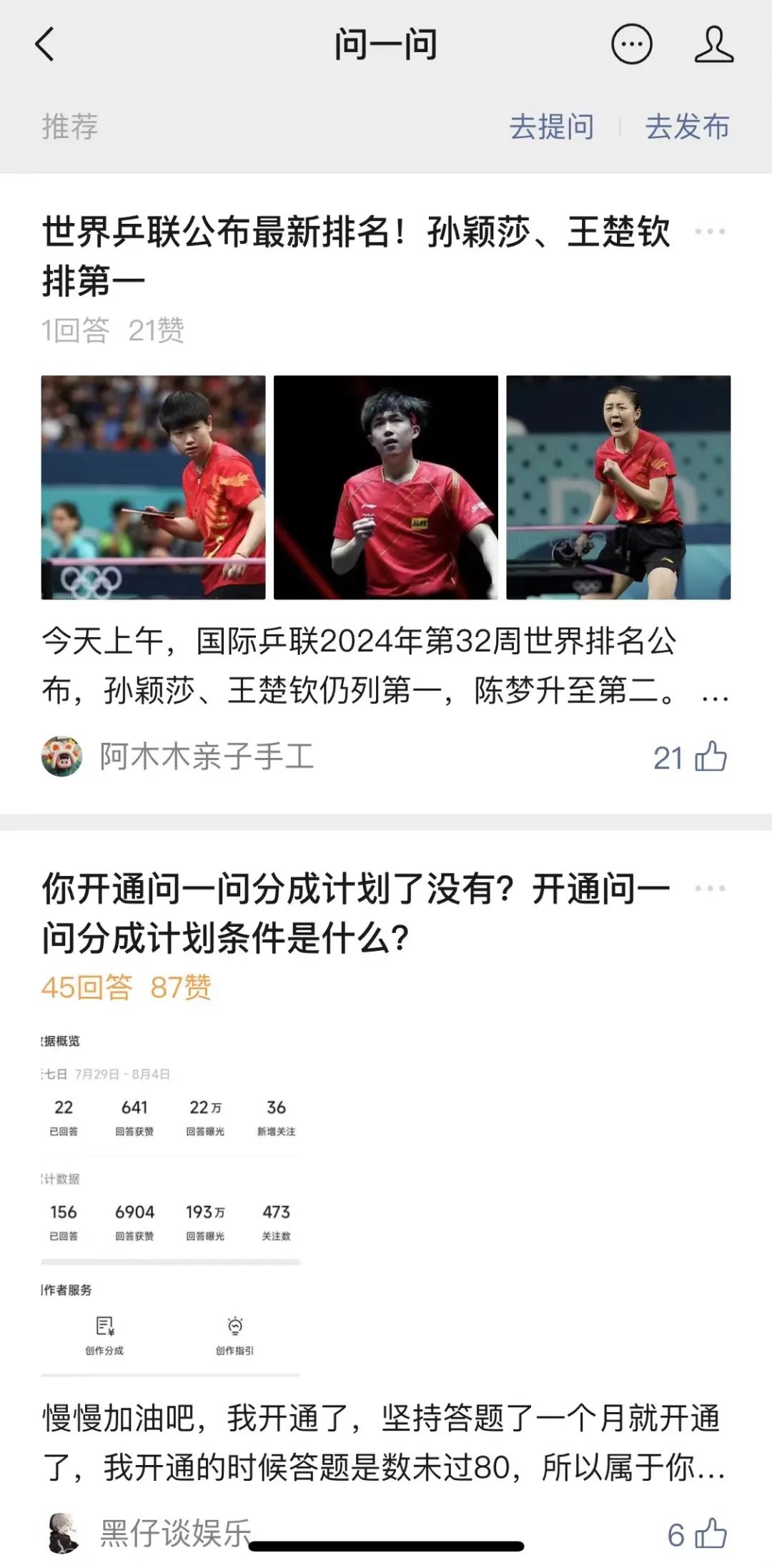
Task: View first photo in table tennis post
Action: (153, 487)
